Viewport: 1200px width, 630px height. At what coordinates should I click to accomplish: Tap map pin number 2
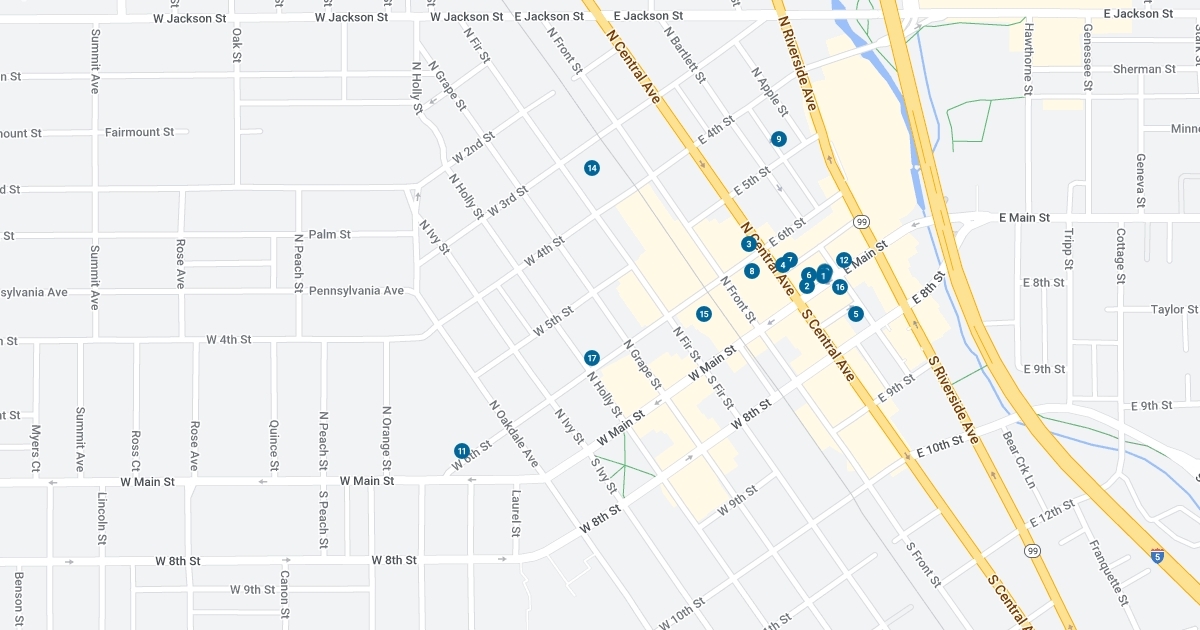[x=806, y=286]
